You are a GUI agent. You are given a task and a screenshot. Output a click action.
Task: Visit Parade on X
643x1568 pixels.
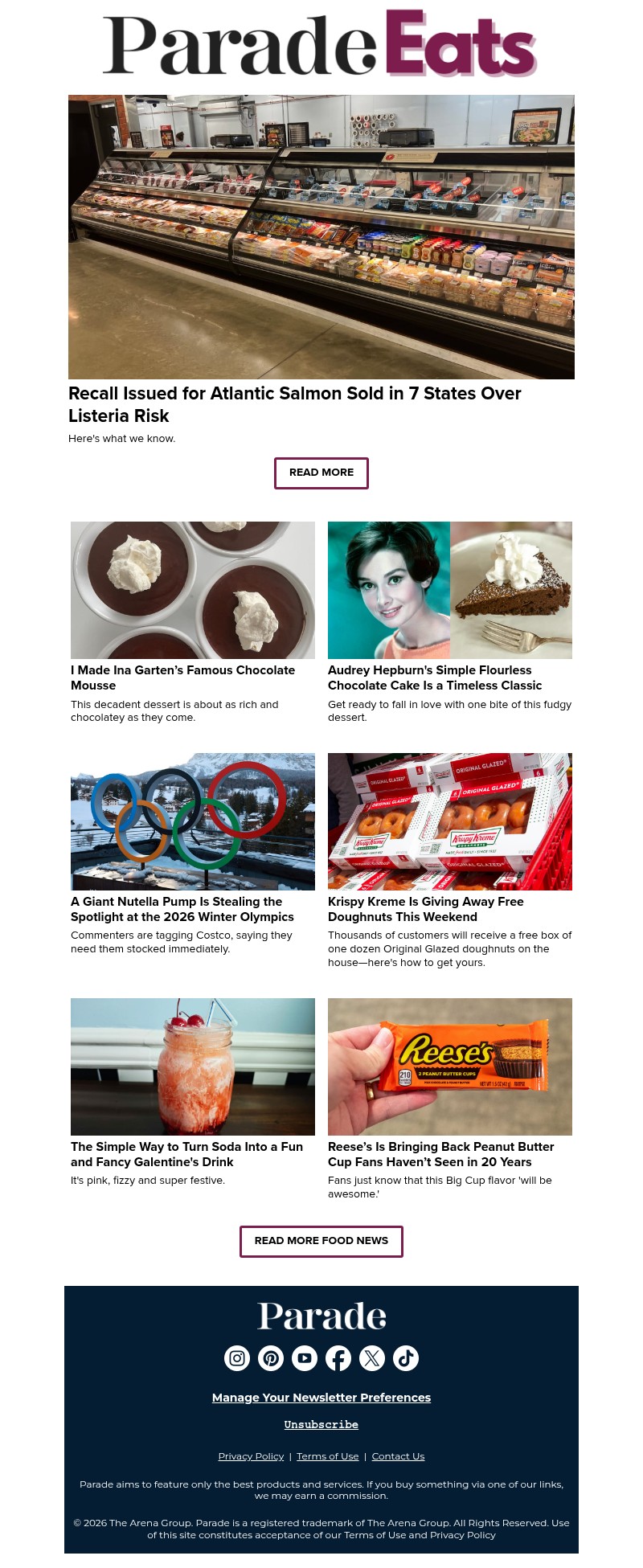click(372, 1358)
